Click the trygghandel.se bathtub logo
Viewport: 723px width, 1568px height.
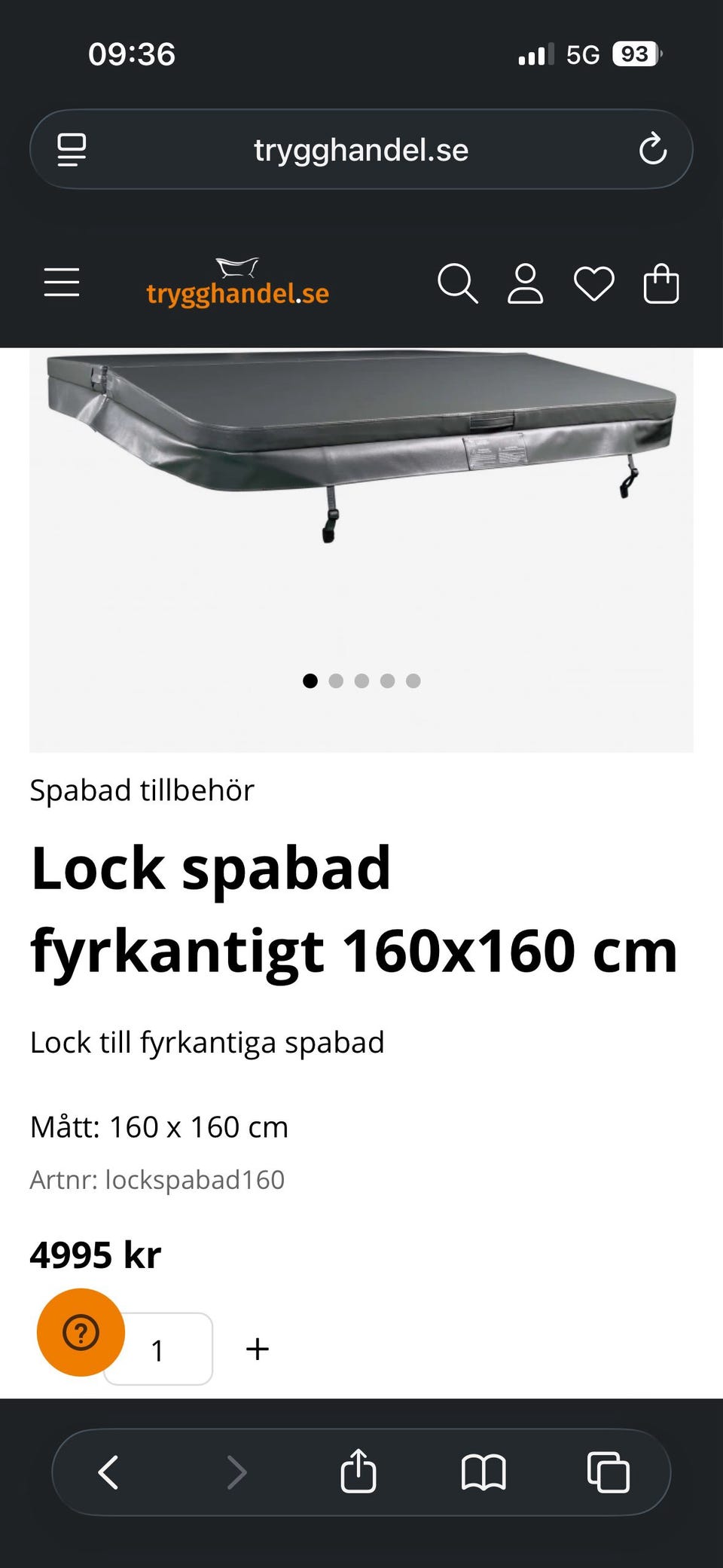coord(238,283)
